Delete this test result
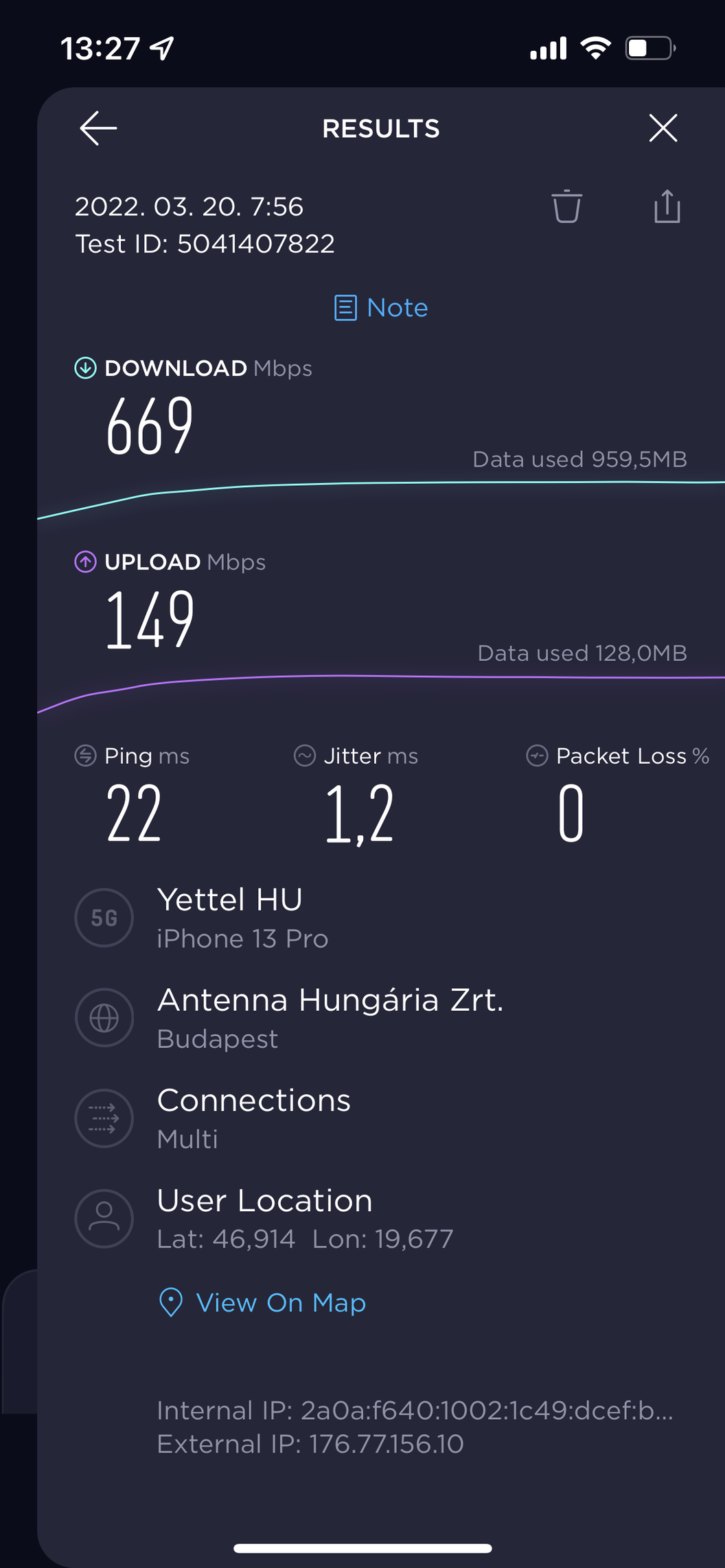Image resolution: width=725 pixels, height=1568 pixels. pyautogui.click(x=567, y=207)
